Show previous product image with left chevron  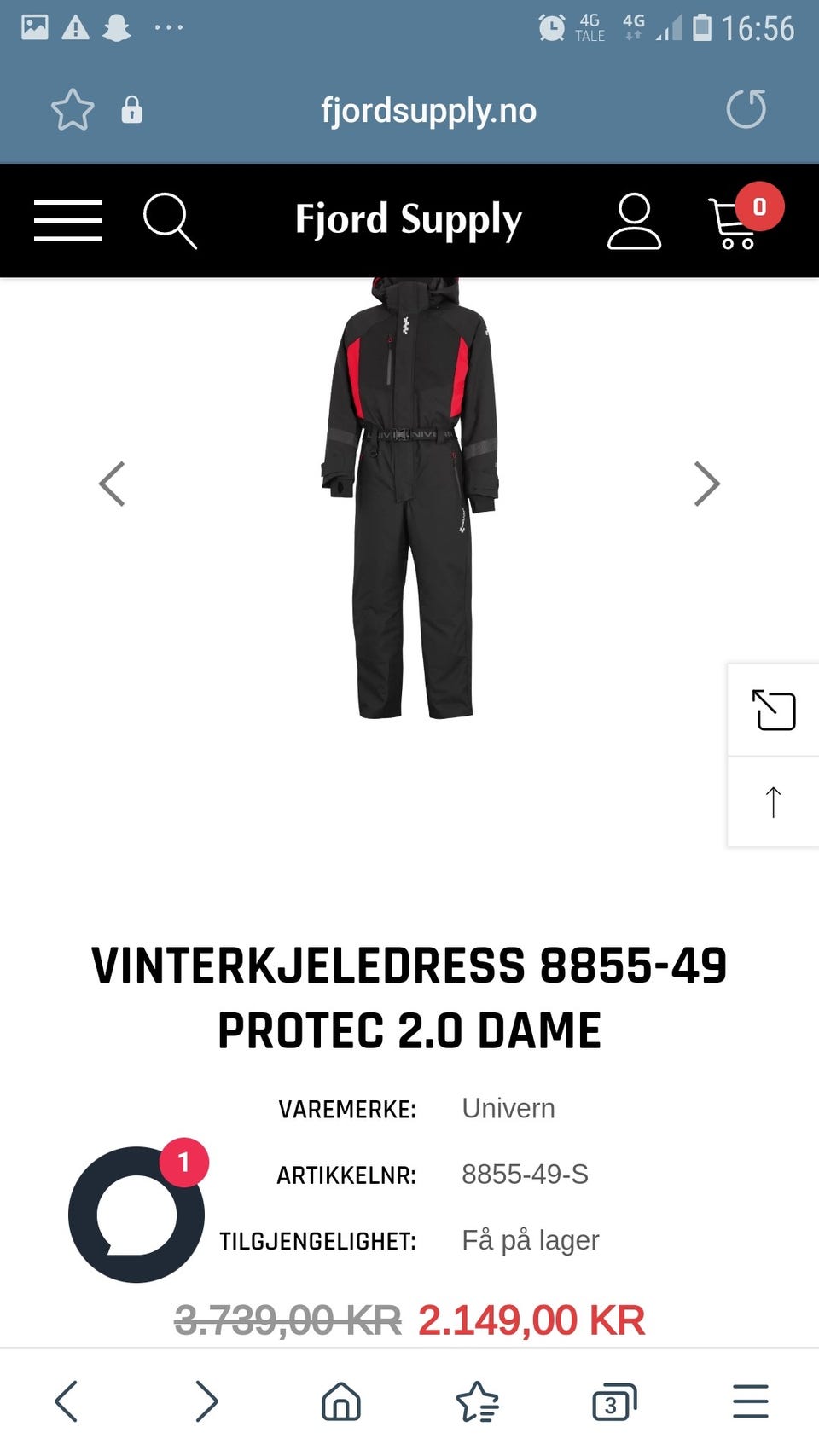coord(112,483)
